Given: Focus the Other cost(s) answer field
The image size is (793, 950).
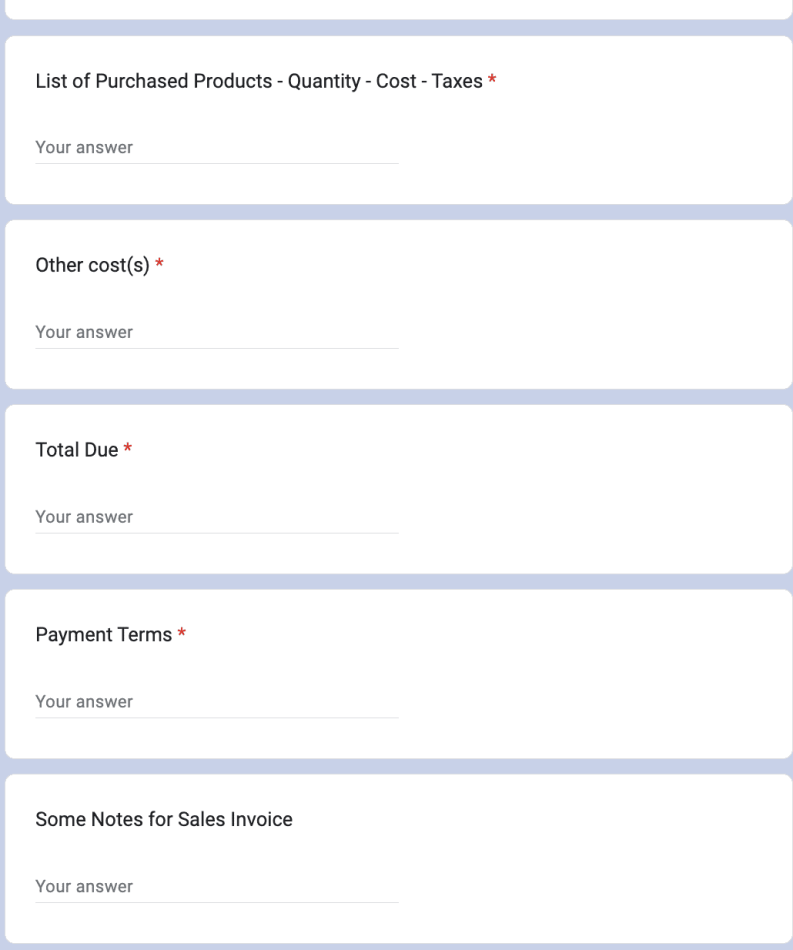Looking at the screenshot, I should (217, 333).
